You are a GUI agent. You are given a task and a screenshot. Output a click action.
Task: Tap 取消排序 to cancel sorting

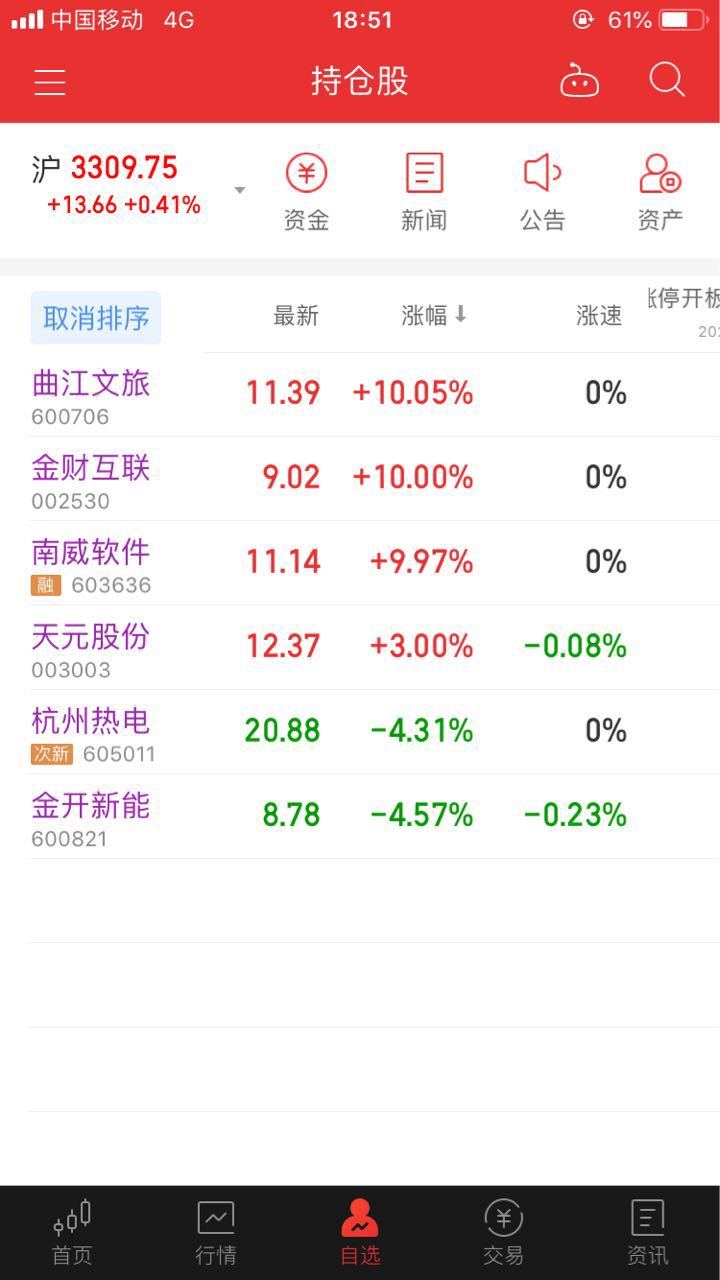pyautogui.click(x=96, y=318)
